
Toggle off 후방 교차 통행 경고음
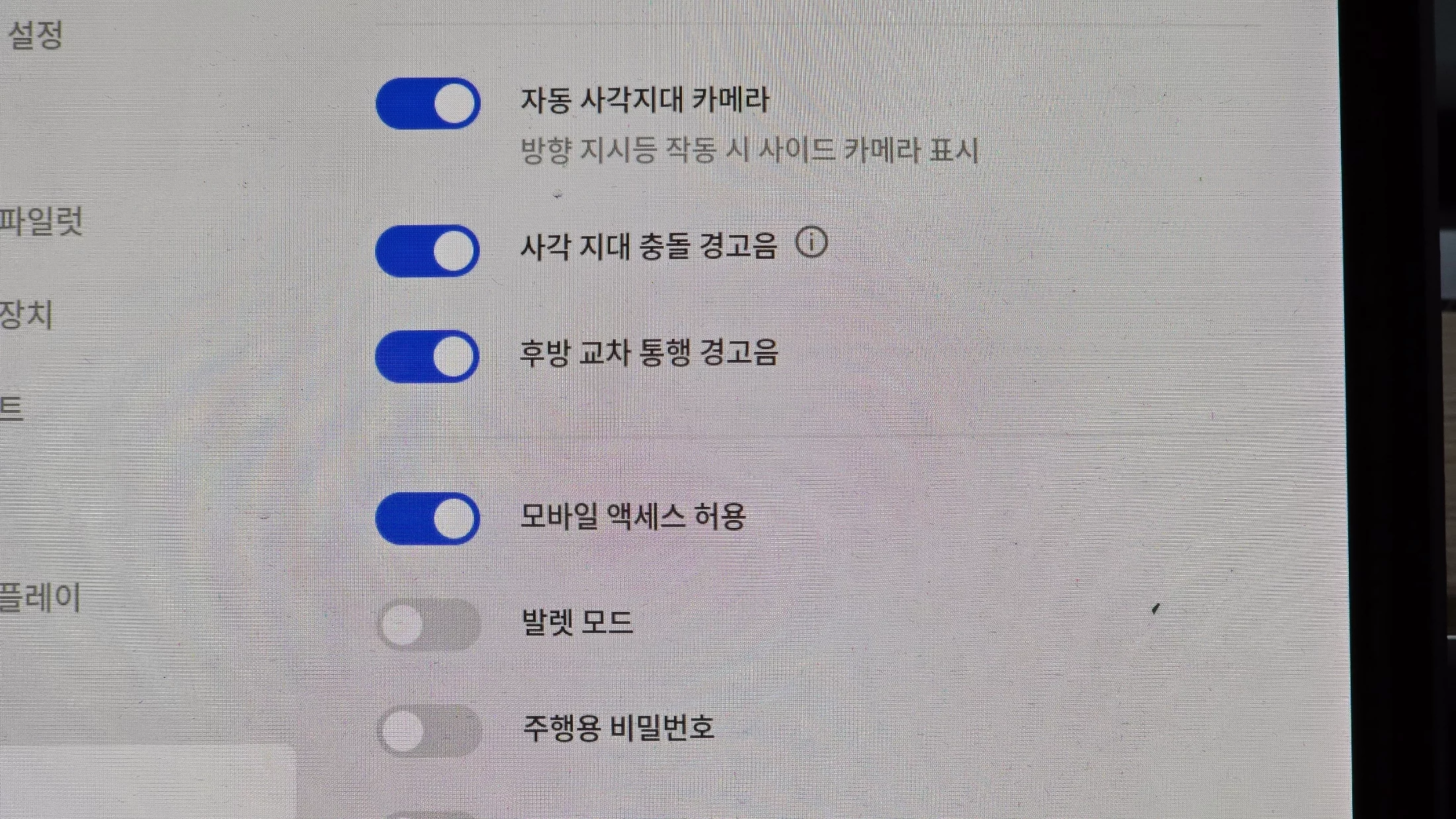428,357
